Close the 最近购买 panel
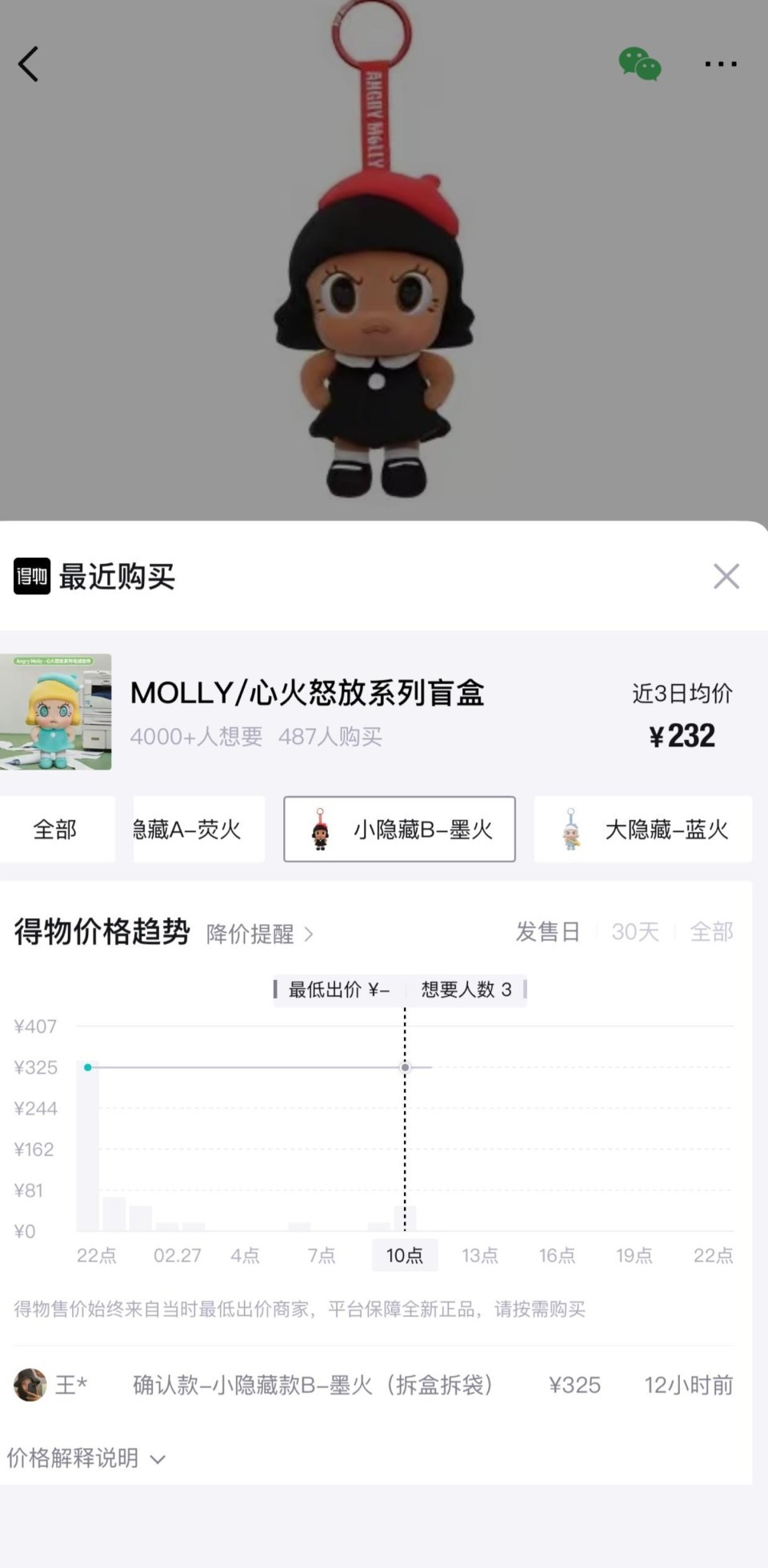This screenshot has width=768, height=1568. point(726,575)
